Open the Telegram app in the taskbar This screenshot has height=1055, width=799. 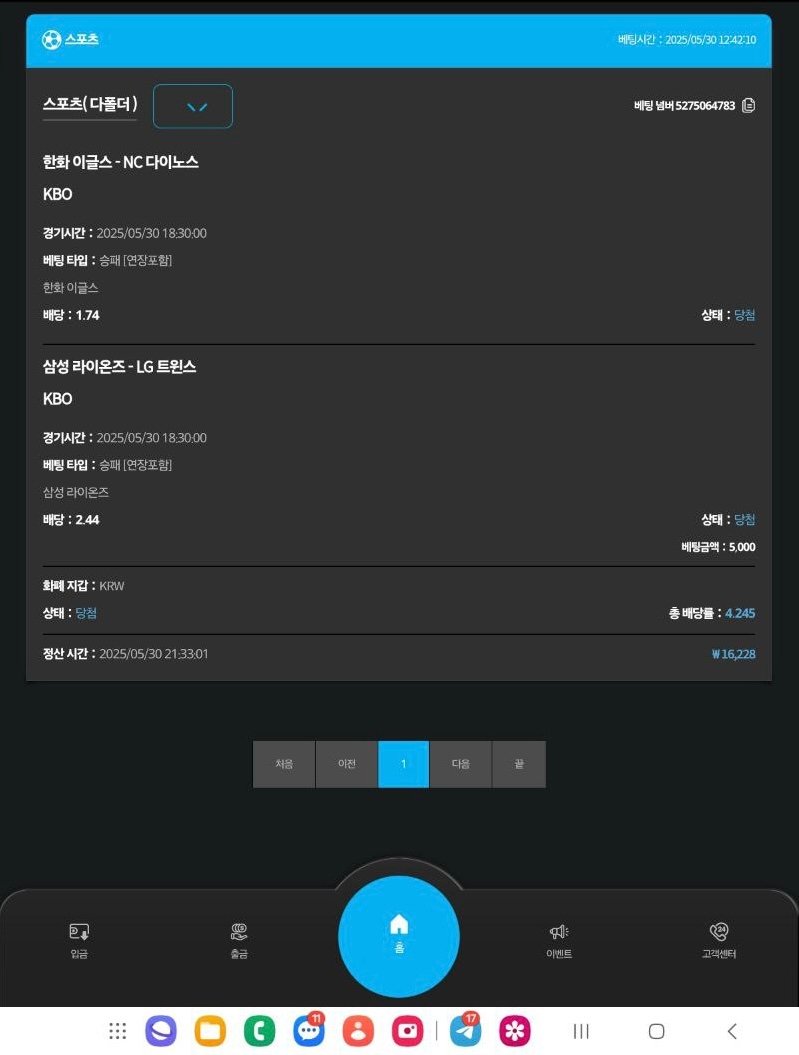click(465, 1031)
